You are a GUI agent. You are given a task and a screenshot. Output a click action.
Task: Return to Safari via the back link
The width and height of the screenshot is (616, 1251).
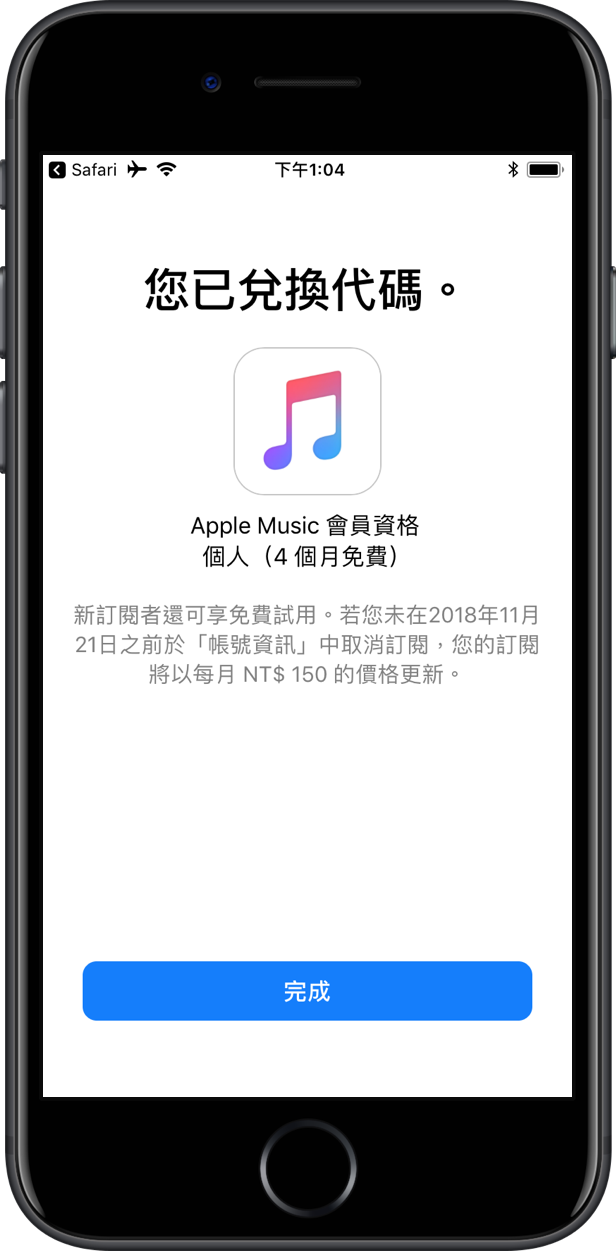coord(83,170)
